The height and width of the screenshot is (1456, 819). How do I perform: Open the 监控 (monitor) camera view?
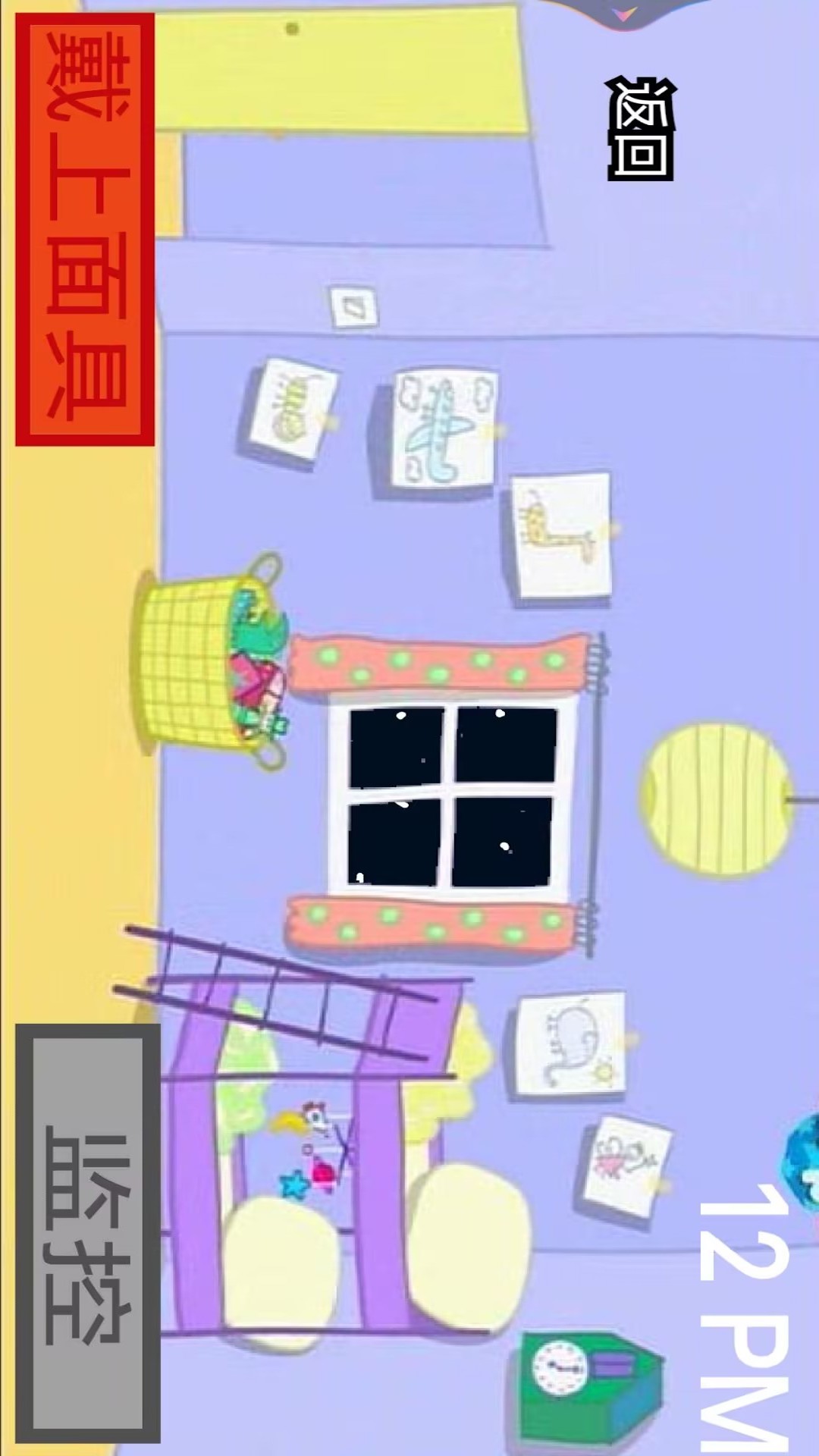(x=88, y=1232)
